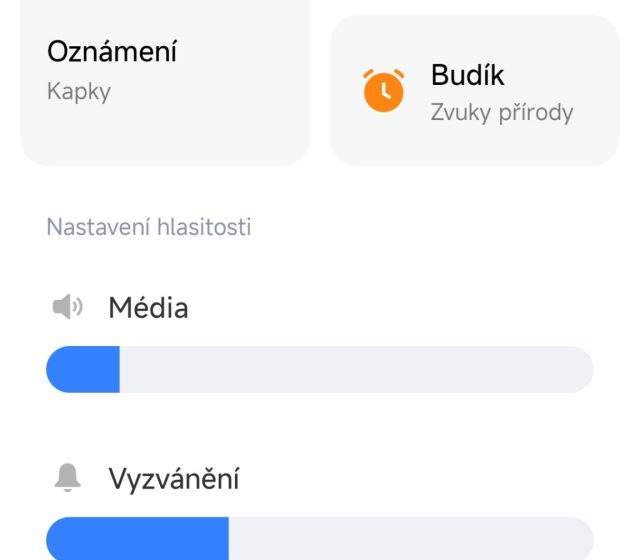This screenshot has height=560, width=640.
Task: Open the Oznámení sound card
Action: coord(165,80)
